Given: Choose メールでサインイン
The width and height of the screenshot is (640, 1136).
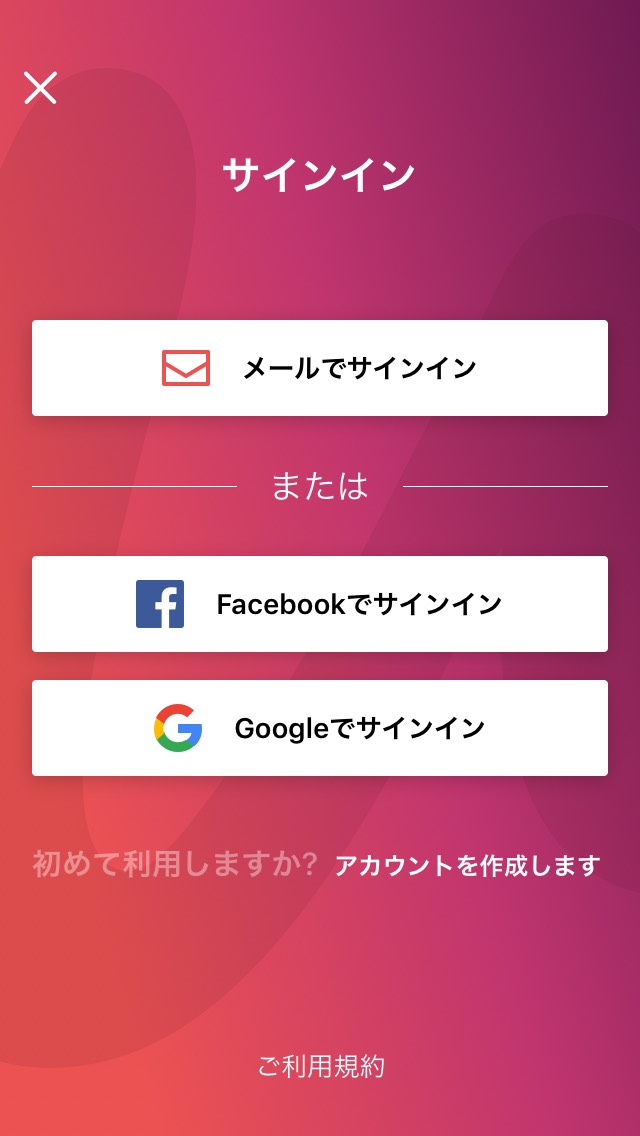Looking at the screenshot, I should click(320, 368).
